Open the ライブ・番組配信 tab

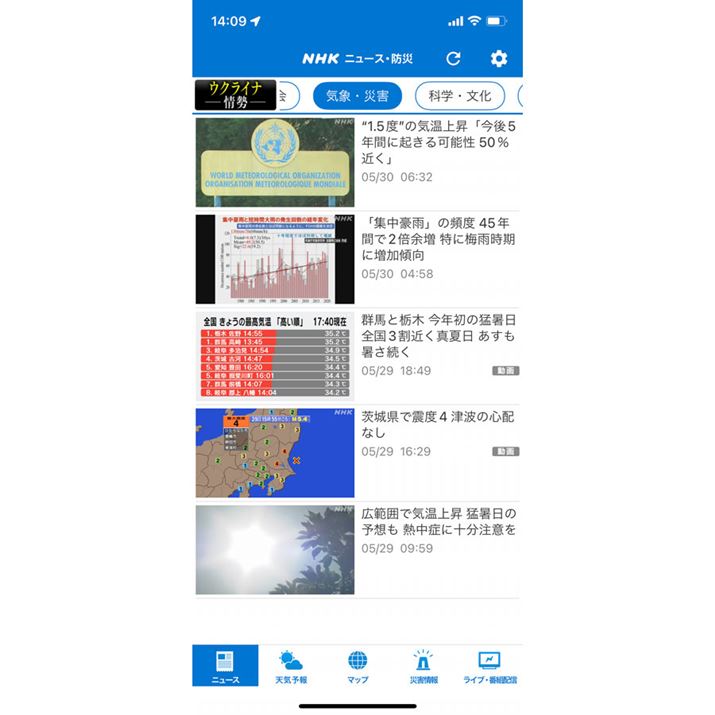tap(489, 665)
